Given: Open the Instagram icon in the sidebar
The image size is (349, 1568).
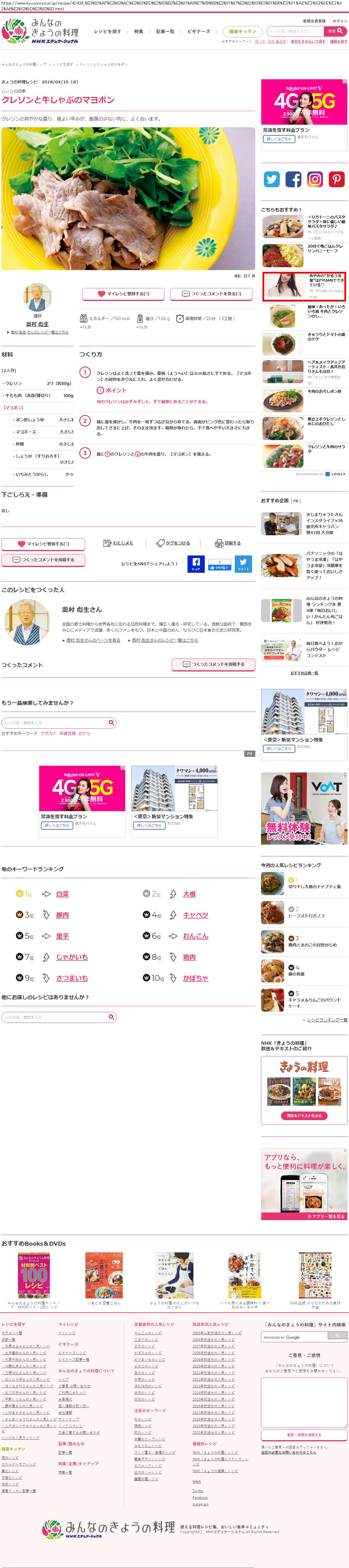Looking at the screenshot, I should [x=314, y=179].
